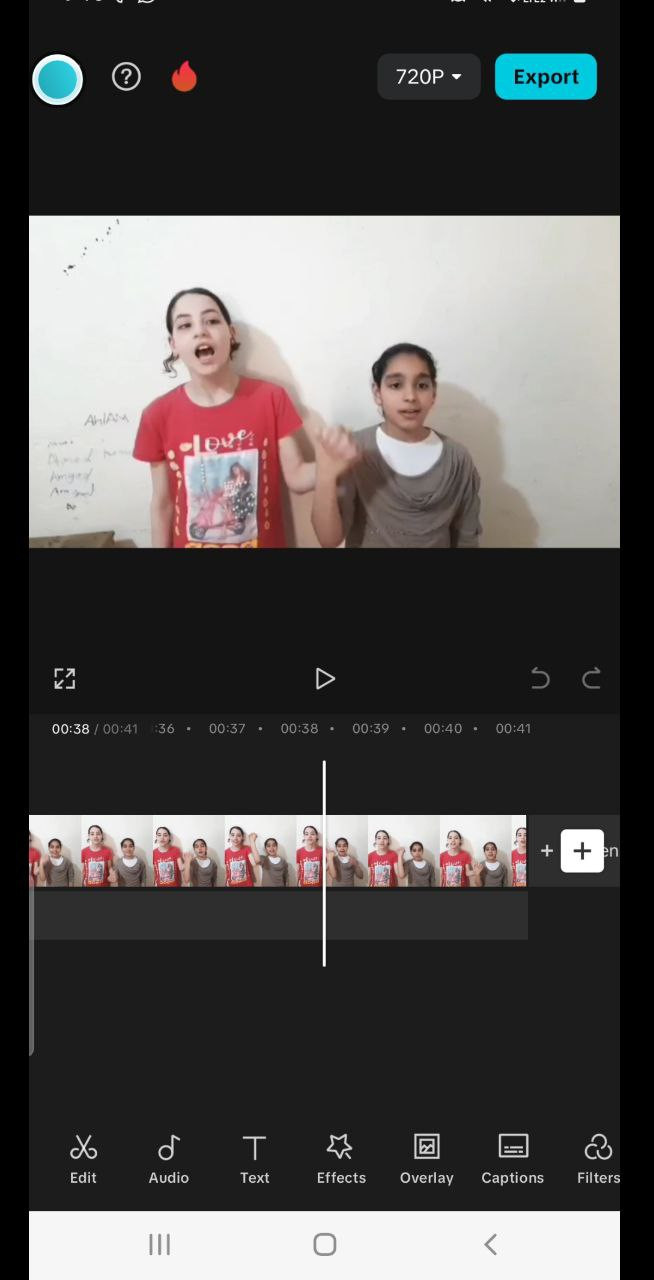Screen dimensions: 654x1280
Task: Open the Captions tool
Action: pos(513,1159)
